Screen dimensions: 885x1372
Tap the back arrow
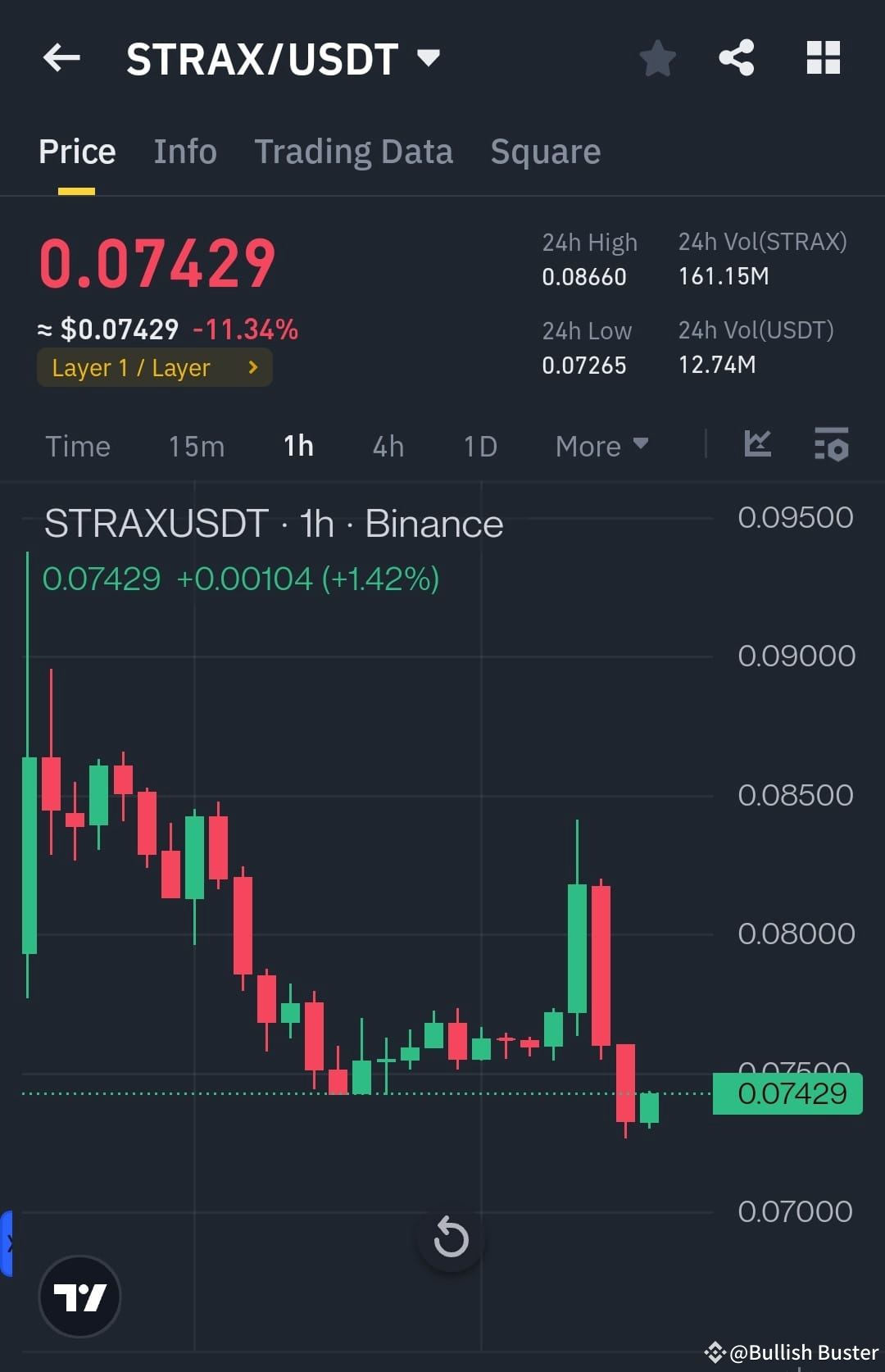coord(60,57)
